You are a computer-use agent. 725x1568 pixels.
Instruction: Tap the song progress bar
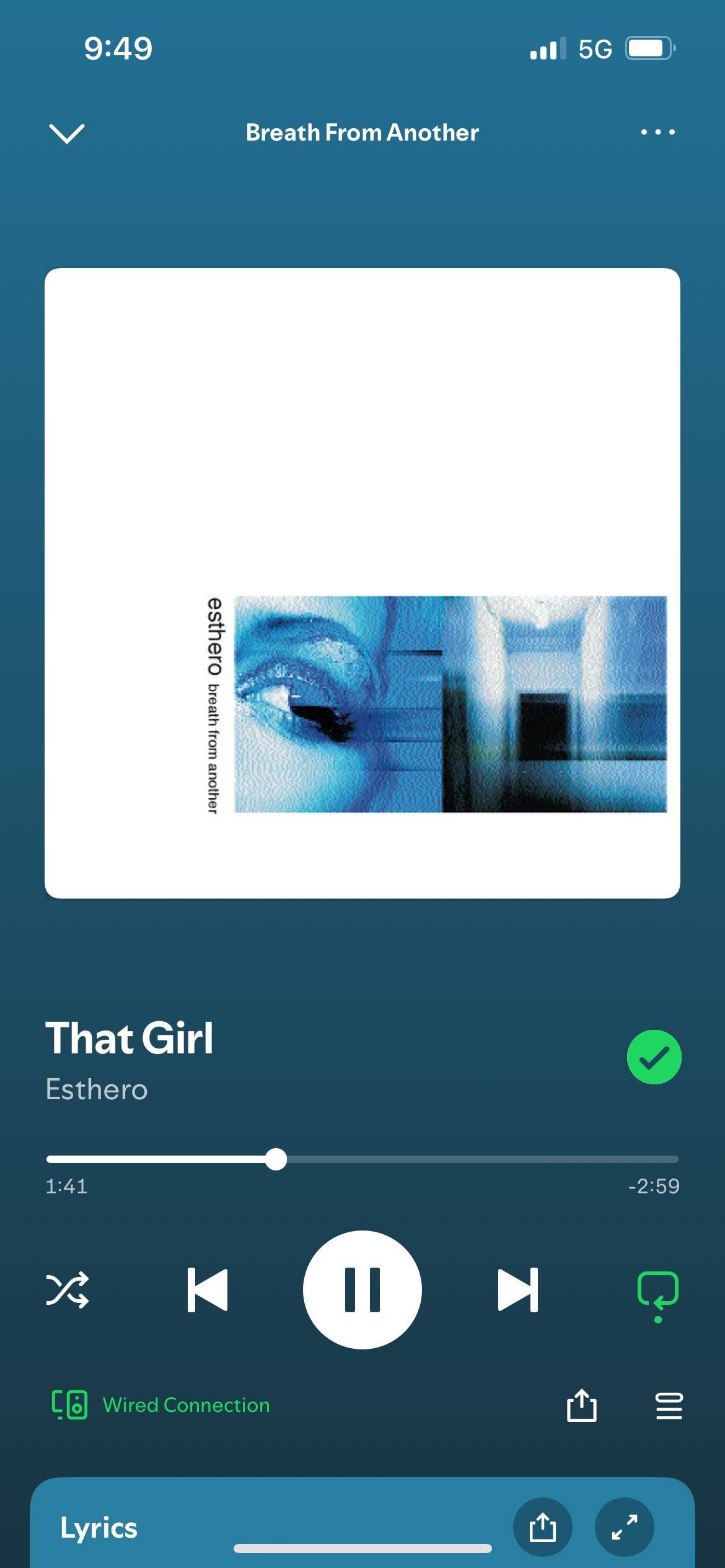point(362,1159)
